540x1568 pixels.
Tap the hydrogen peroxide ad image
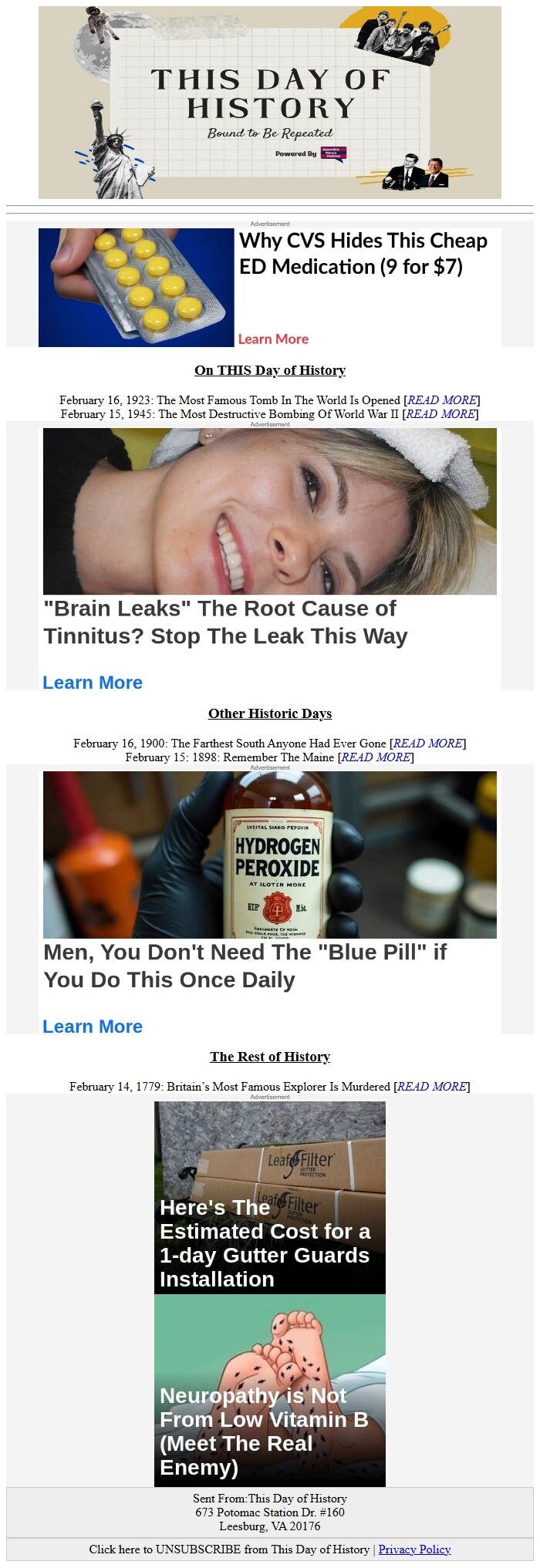[x=270, y=855]
